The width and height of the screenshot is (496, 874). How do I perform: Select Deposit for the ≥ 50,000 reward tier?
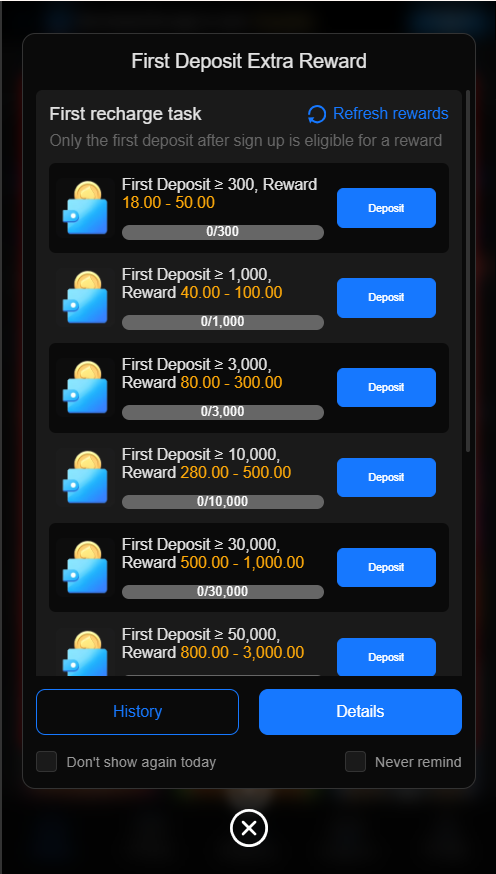[x=386, y=657]
